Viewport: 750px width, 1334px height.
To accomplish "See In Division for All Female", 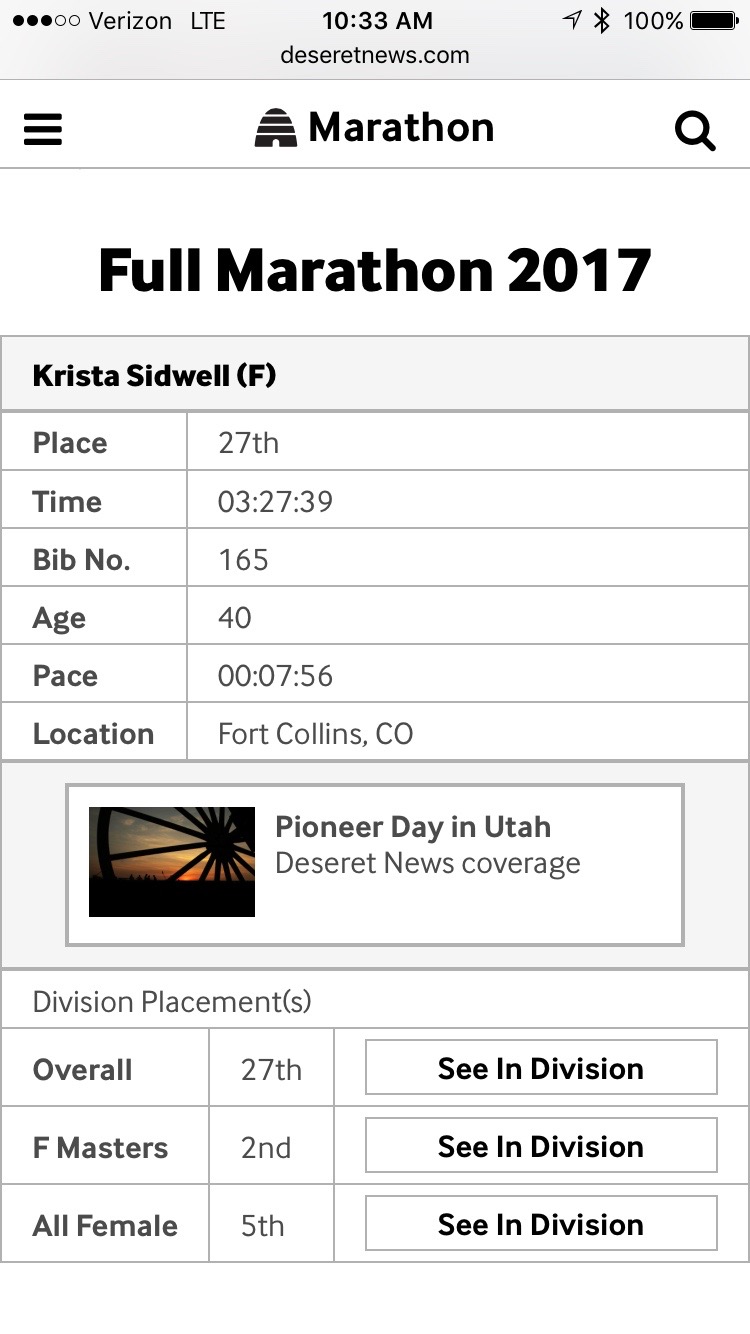I will (x=541, y=1224).
